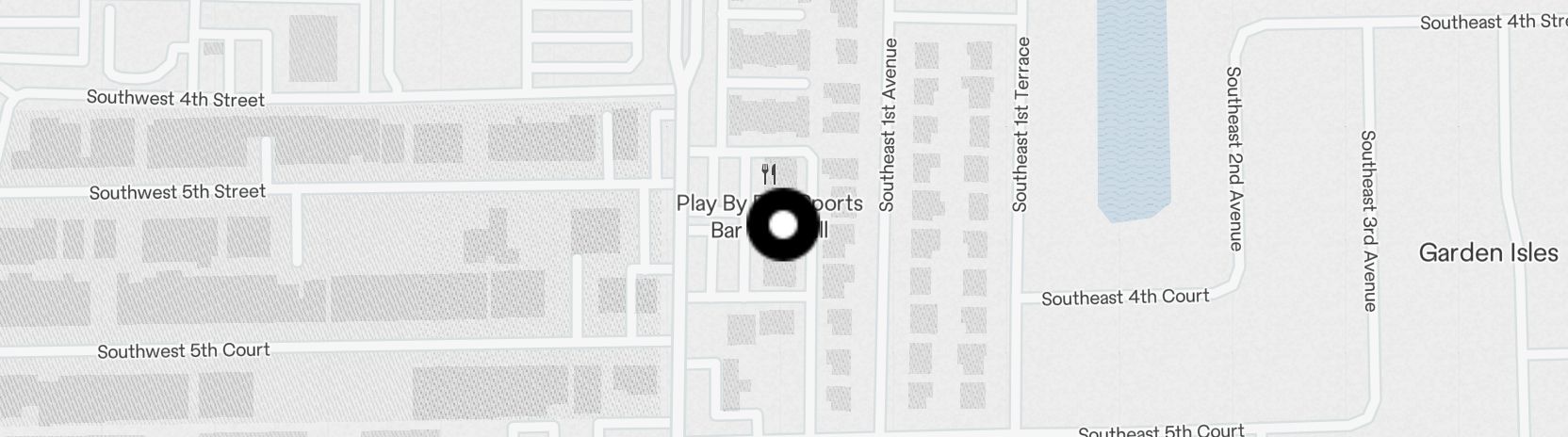Open the Play By Play Sports Bar restaurant icon
1568x437 pixels.
(768, 174)
